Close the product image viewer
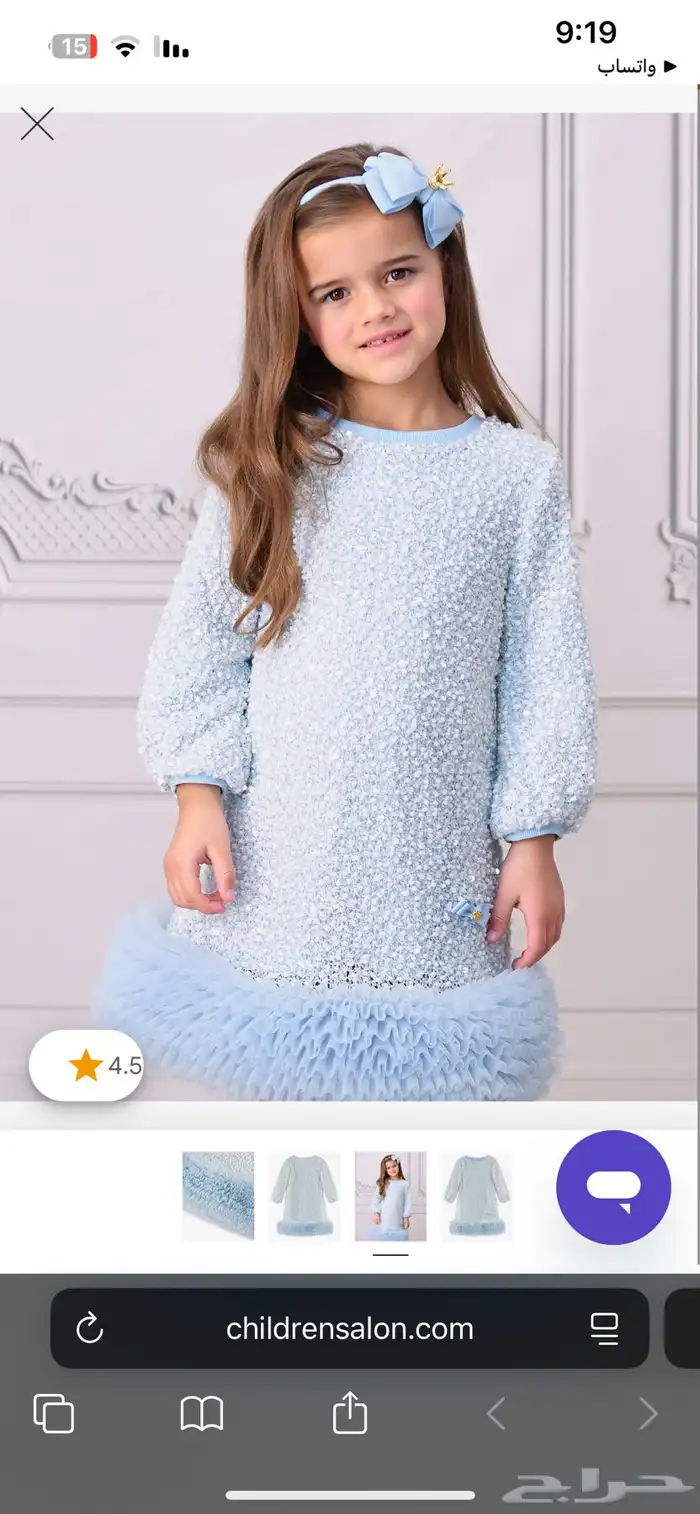This screenshot has width=700, height=1514. (37, 124)
